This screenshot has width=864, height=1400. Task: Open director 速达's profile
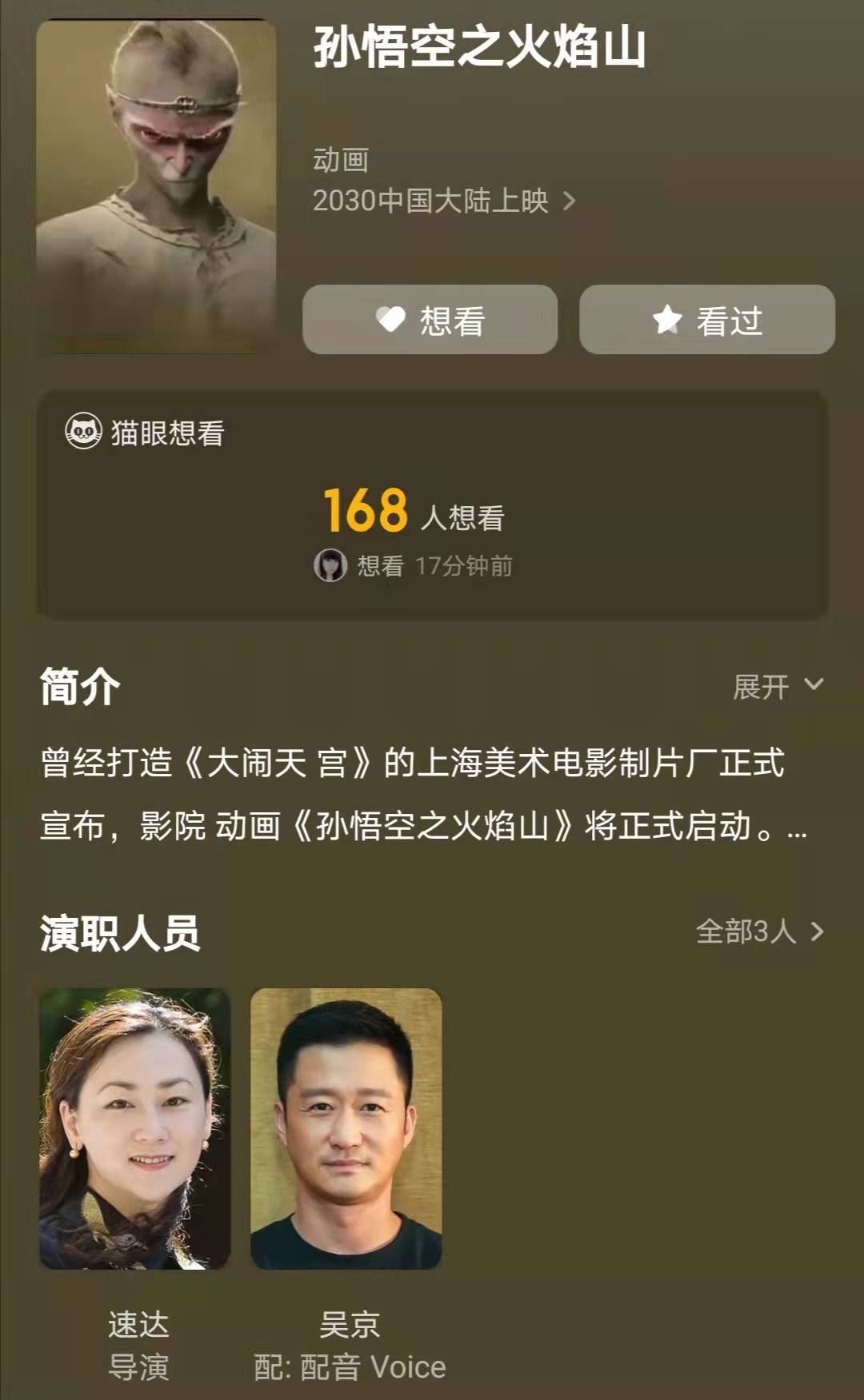coord(135,1128)
